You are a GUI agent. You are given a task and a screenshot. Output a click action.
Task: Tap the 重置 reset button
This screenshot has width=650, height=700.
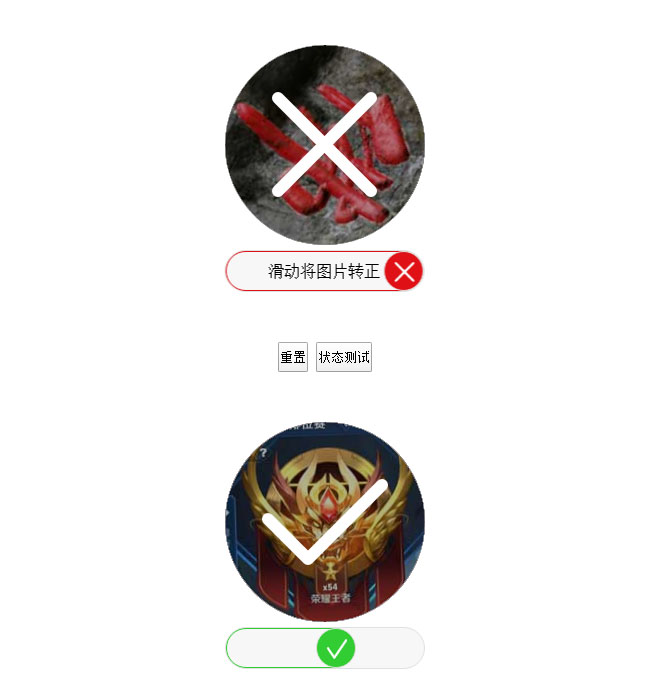[293, 357]
